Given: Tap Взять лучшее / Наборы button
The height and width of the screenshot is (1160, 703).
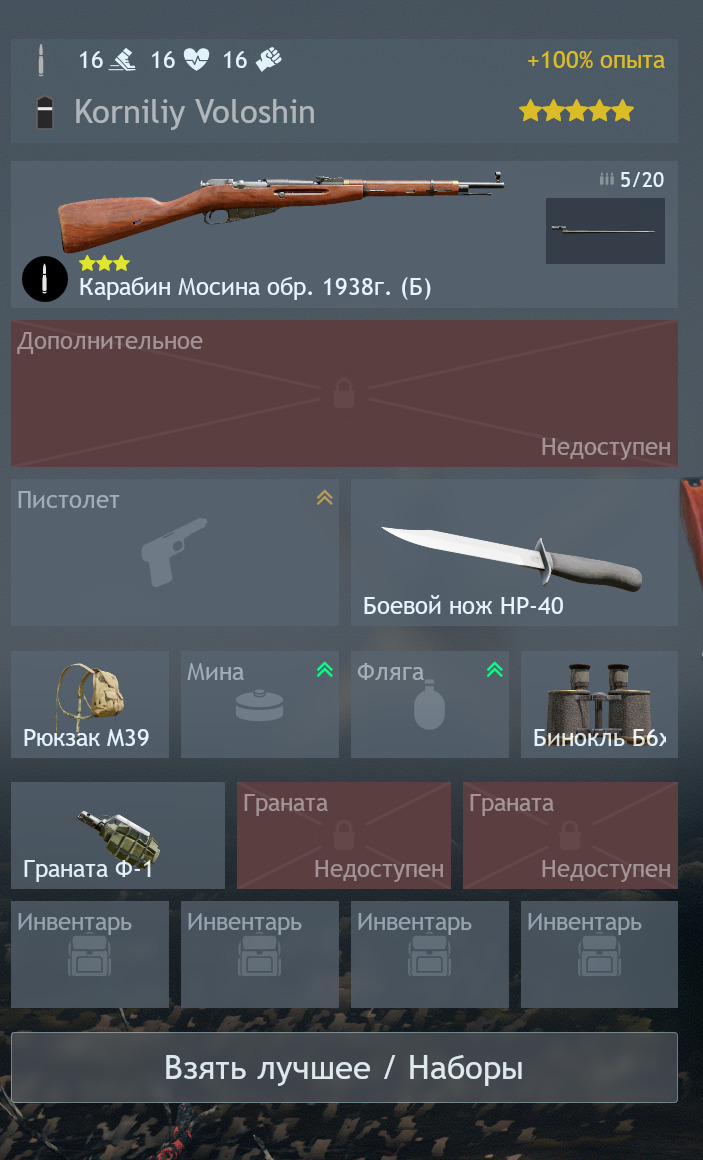Looking at the screenshot, I should click(x=344, y=1067).
